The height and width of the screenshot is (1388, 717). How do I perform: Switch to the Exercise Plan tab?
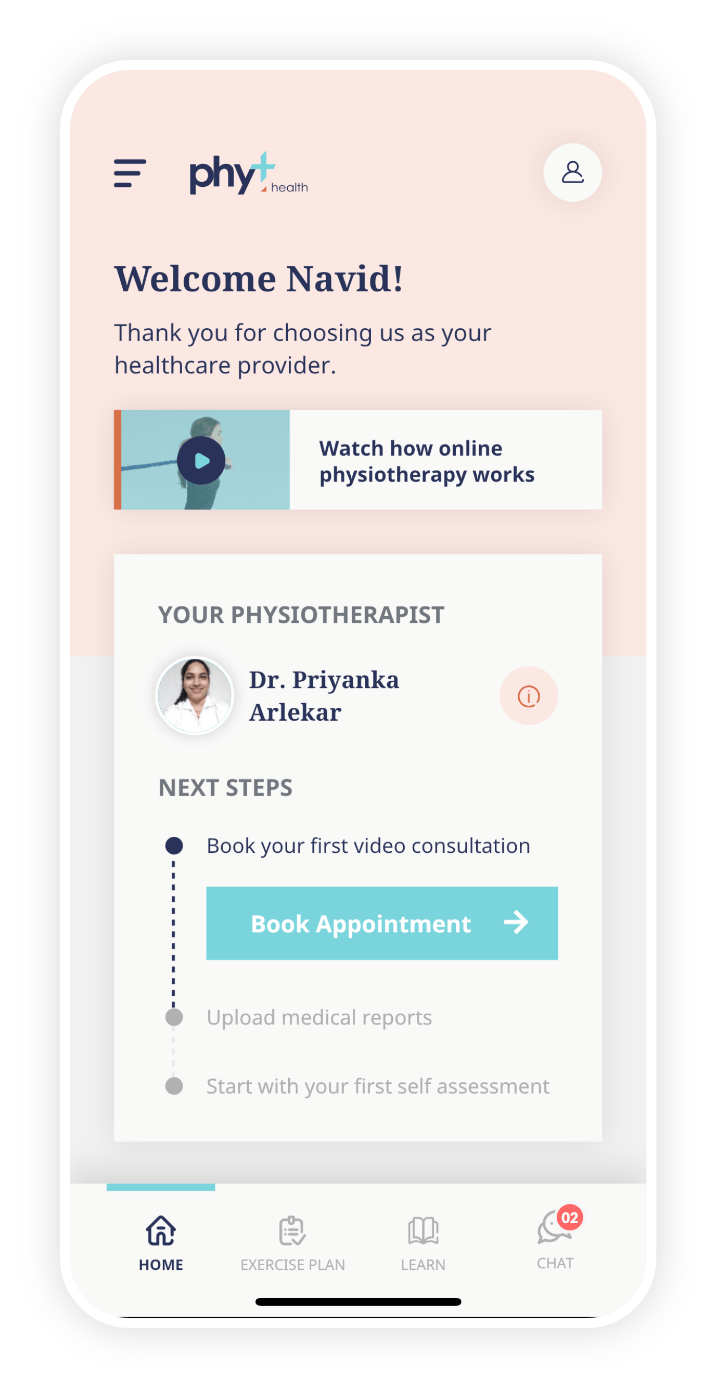pyautogui.click(x=292, y=1243)
